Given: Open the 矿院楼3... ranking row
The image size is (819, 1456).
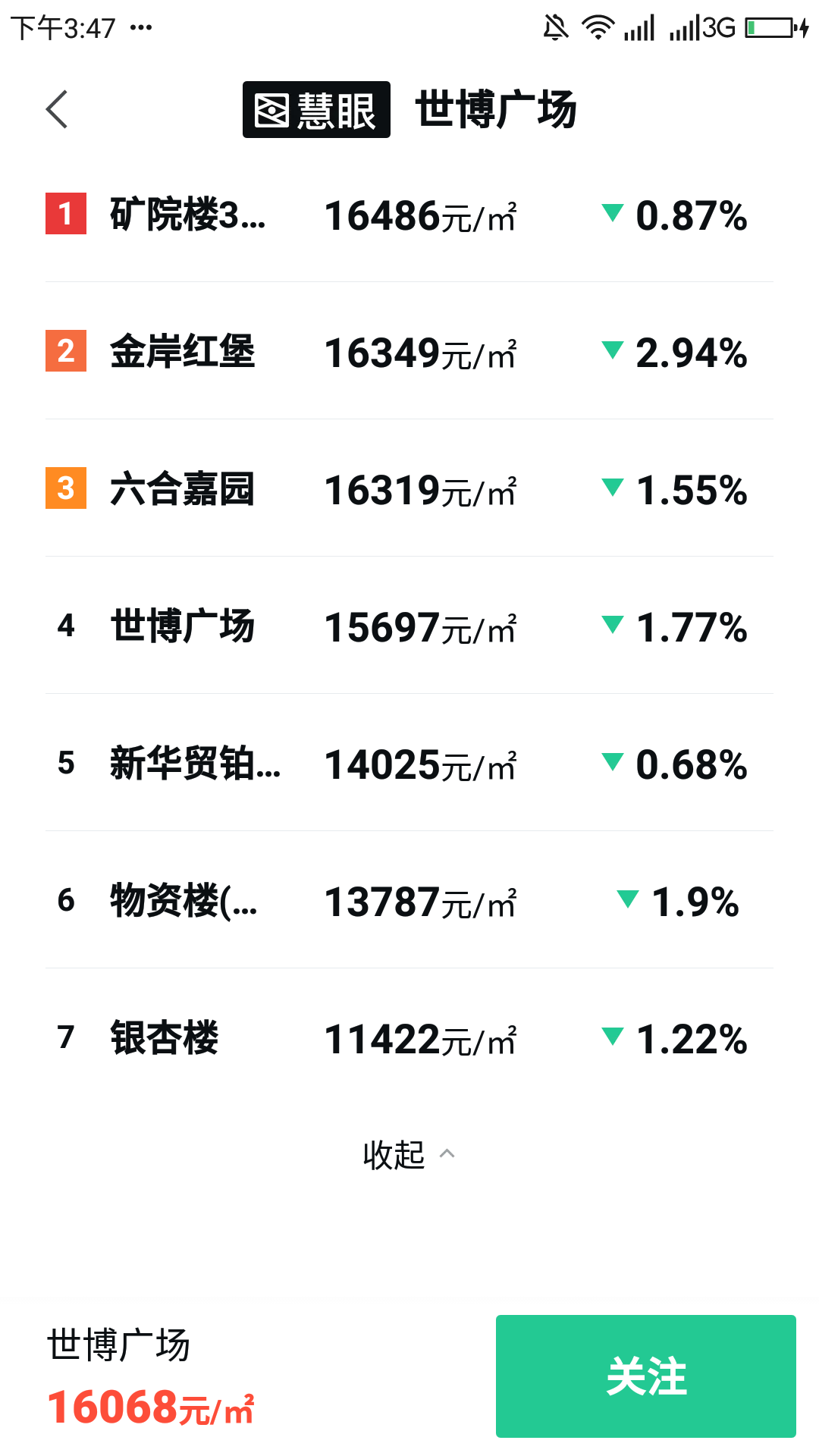Looking at the screenshot, I should [x=409, y=215].
